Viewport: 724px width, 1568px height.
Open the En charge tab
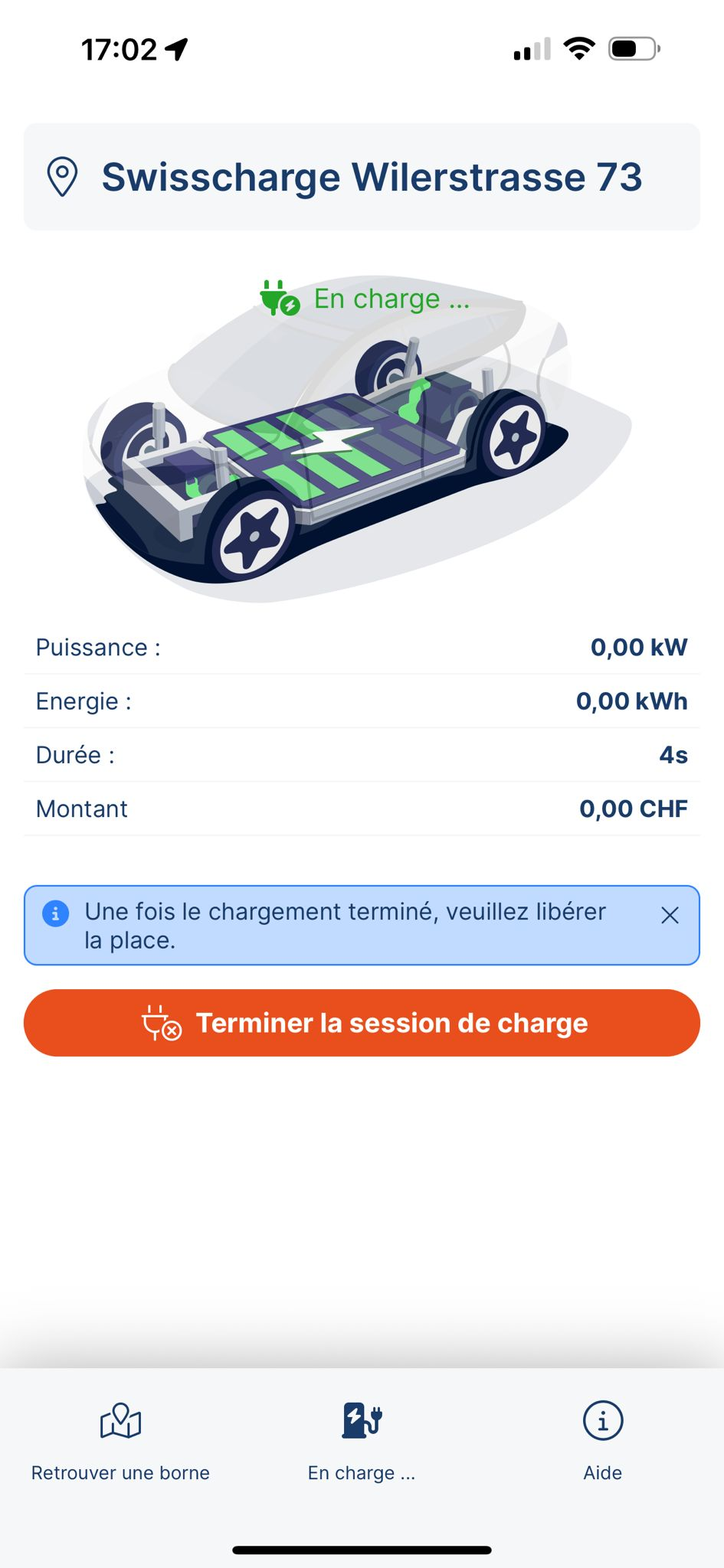pos(362,1441)
